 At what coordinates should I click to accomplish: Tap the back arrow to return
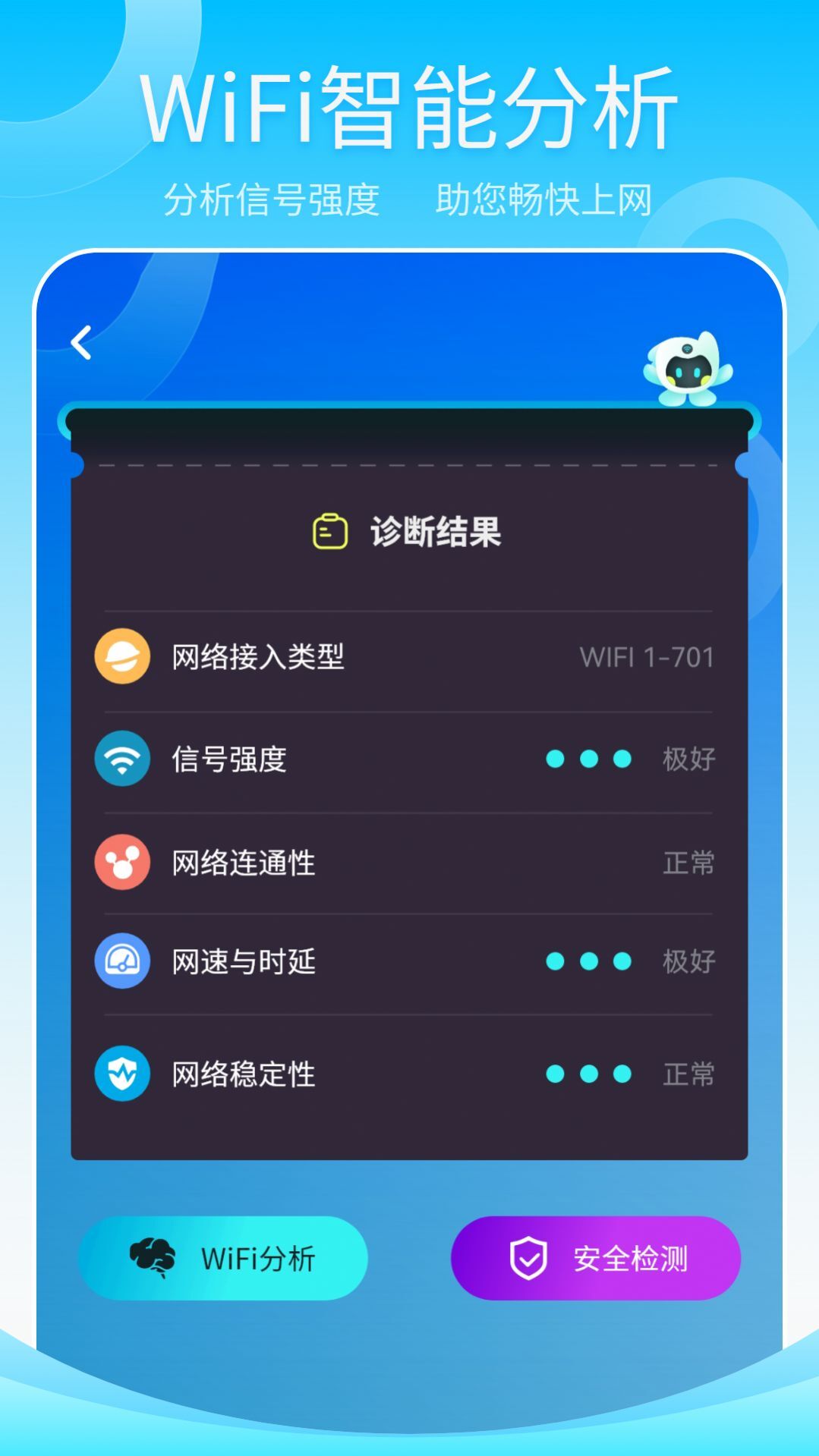coord(81,343)
